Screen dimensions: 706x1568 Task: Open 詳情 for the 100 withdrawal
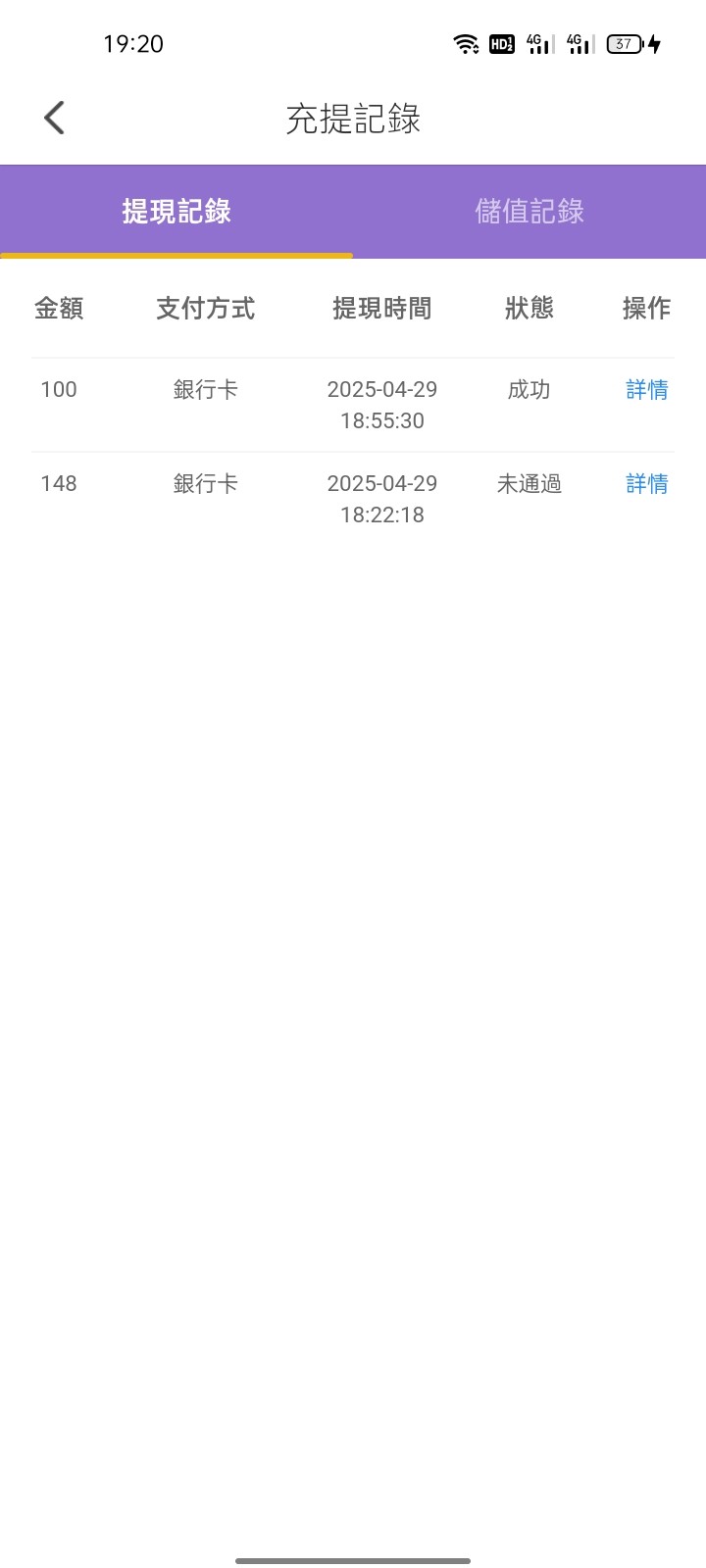click(647, 390)
